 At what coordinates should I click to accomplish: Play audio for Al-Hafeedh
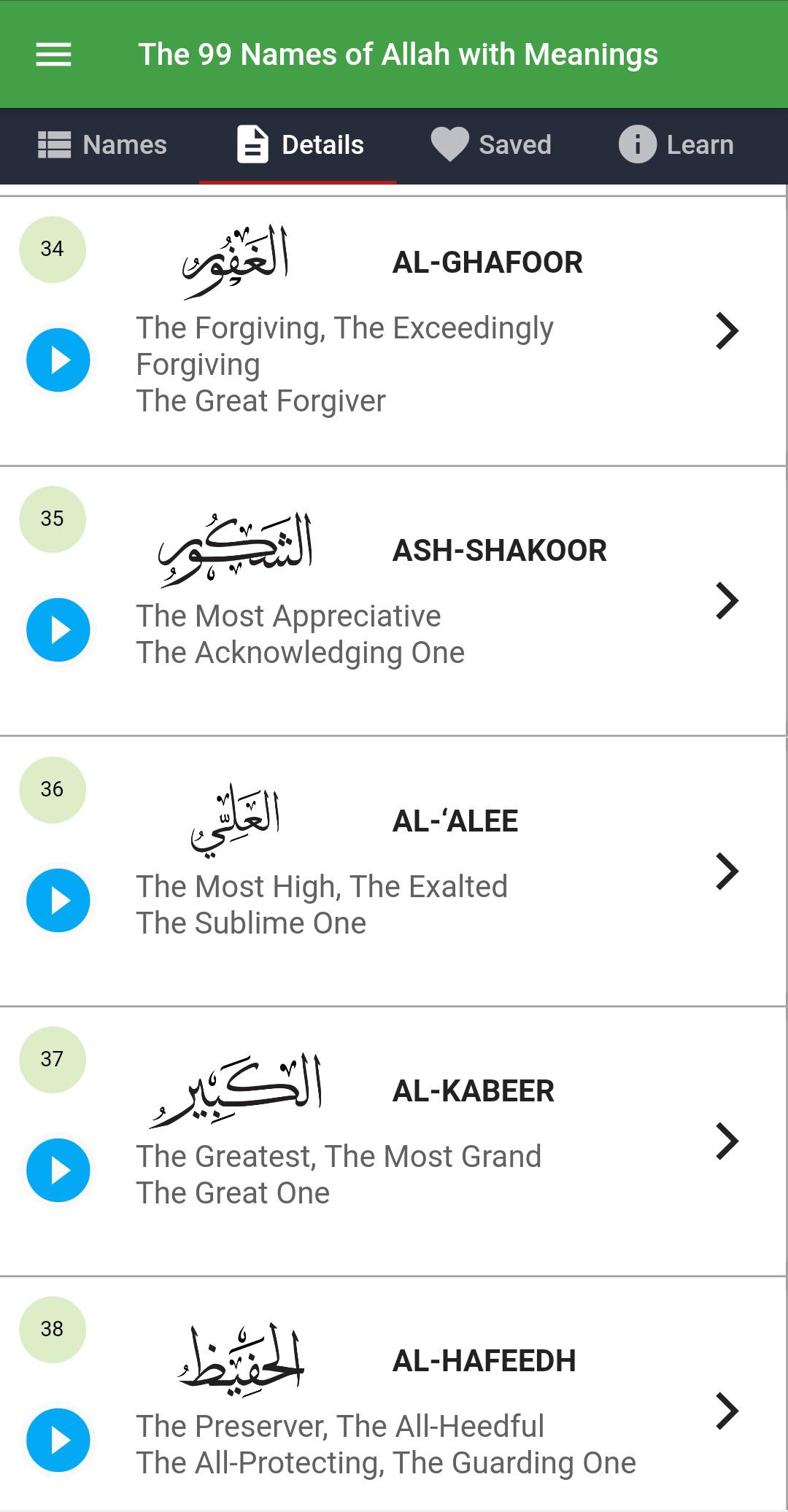click(58, 1440)
